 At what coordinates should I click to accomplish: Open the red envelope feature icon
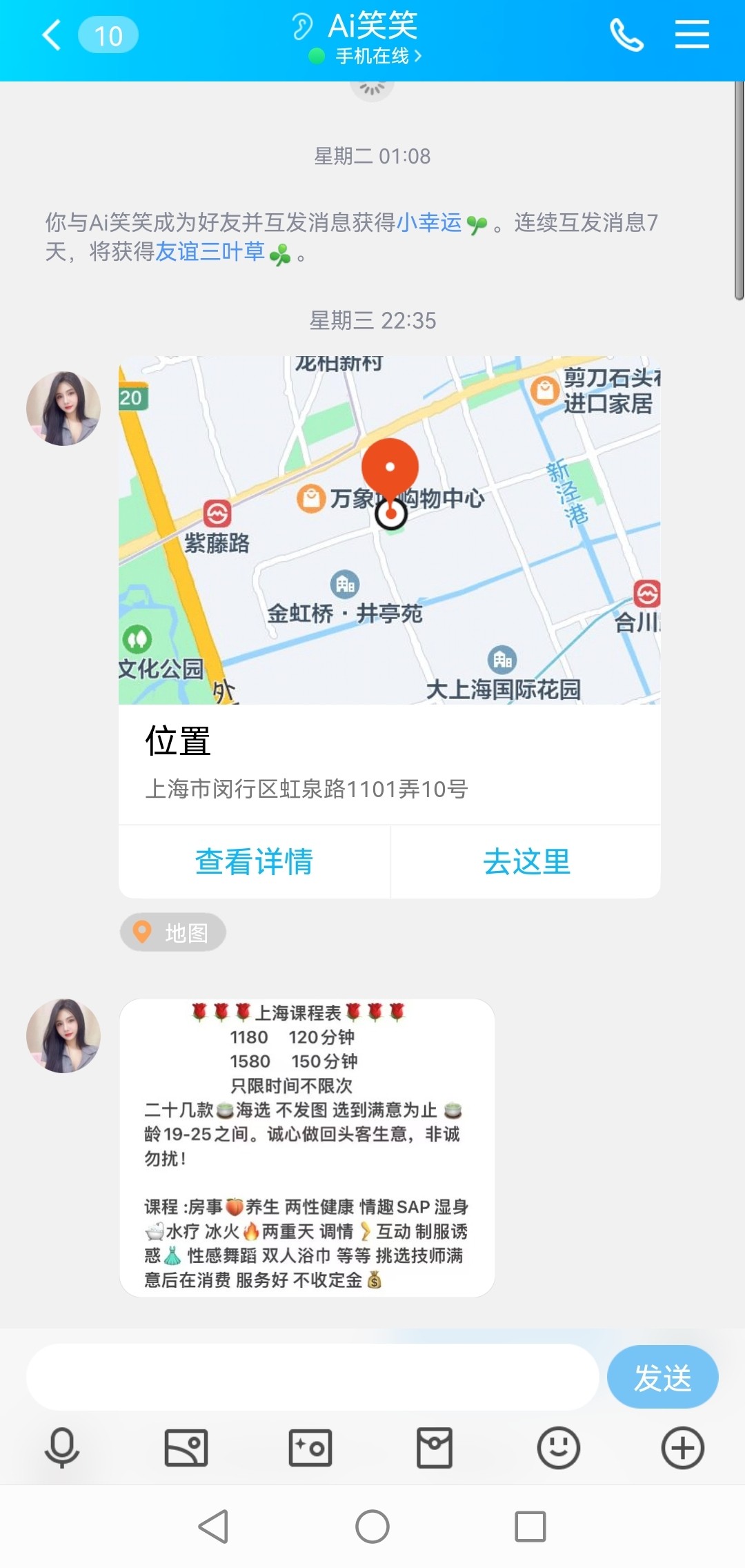pyautogui.click(x=433, y=1449)
